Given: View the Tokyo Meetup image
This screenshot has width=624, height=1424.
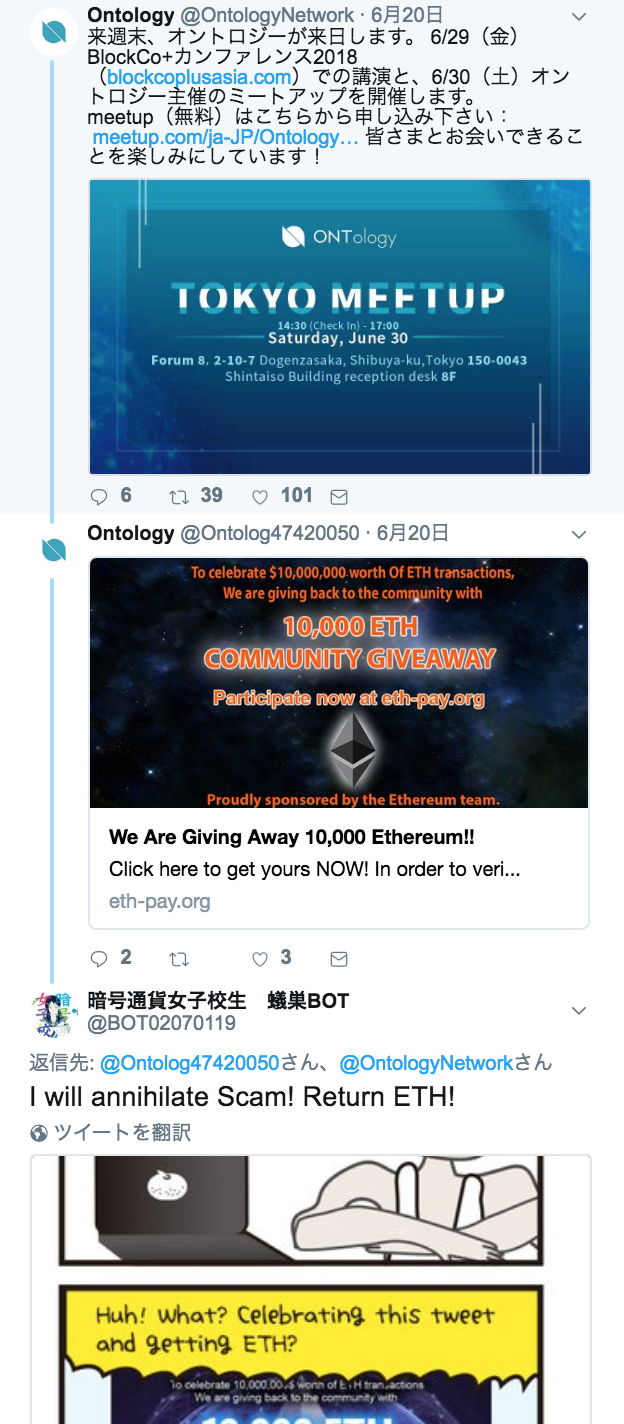Looking at the screenshot, I should click(339, 326).
